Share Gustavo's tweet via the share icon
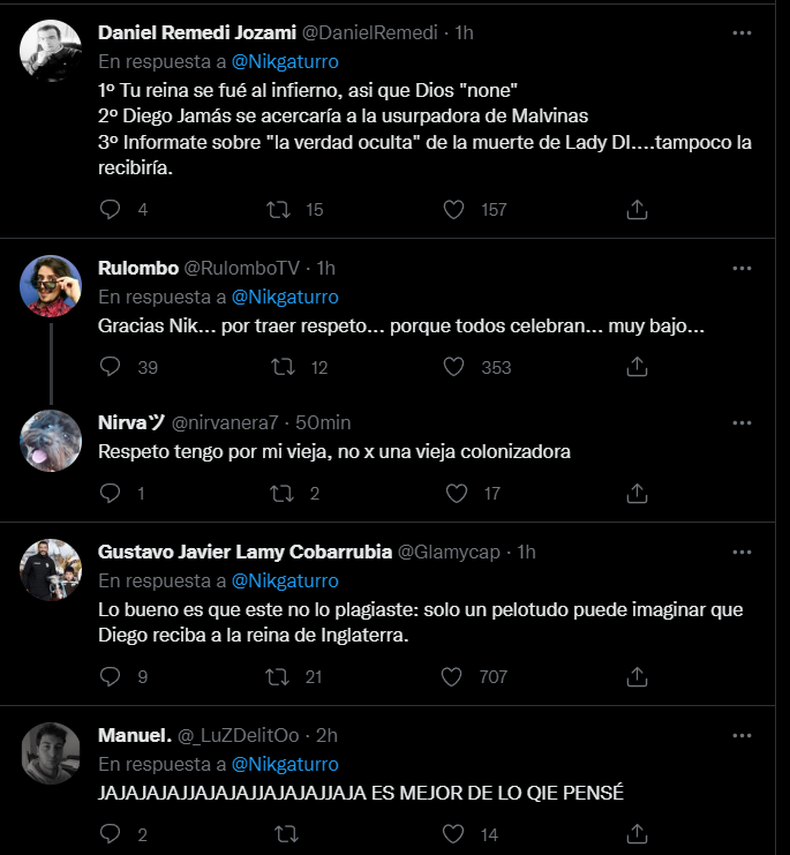790x855 pixels. click(x=637, y=676)
